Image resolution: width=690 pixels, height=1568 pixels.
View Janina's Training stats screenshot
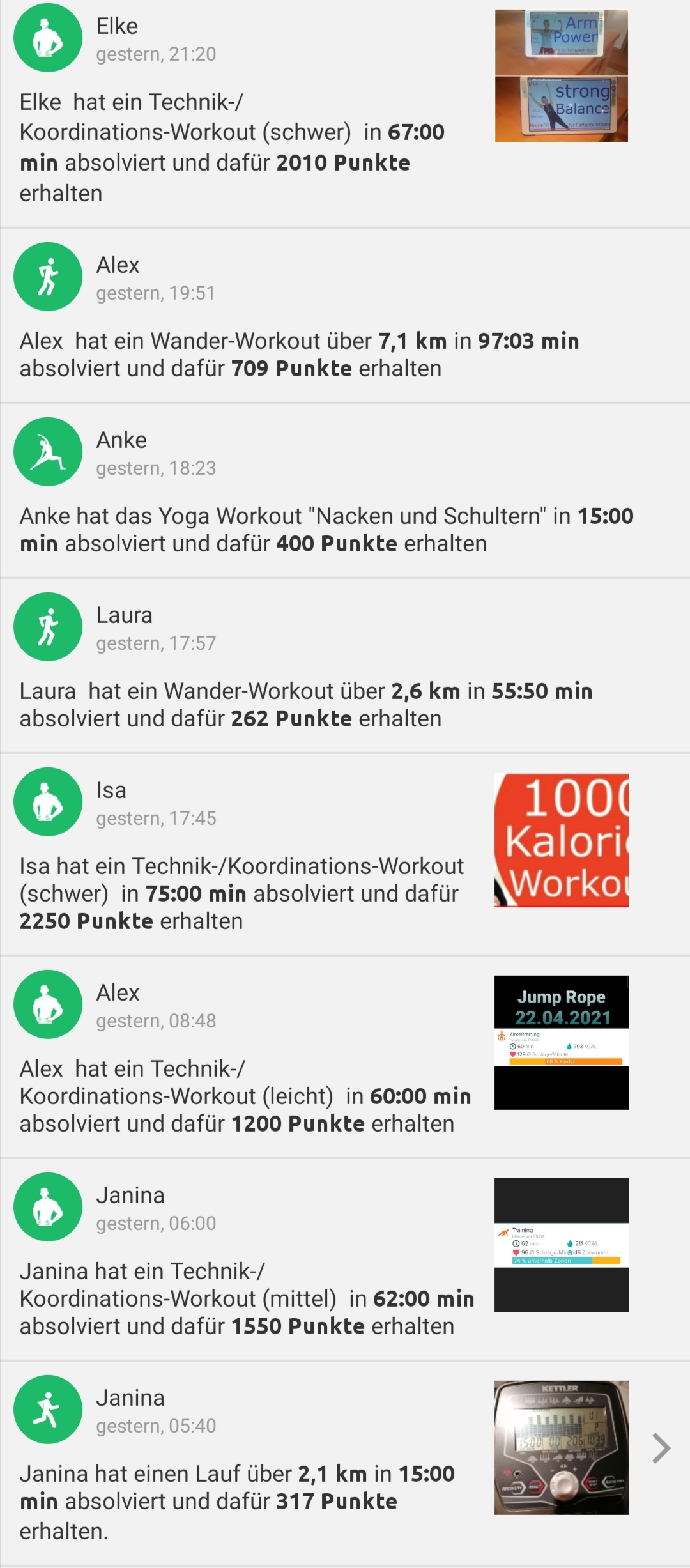click(x=561, y=1245)
